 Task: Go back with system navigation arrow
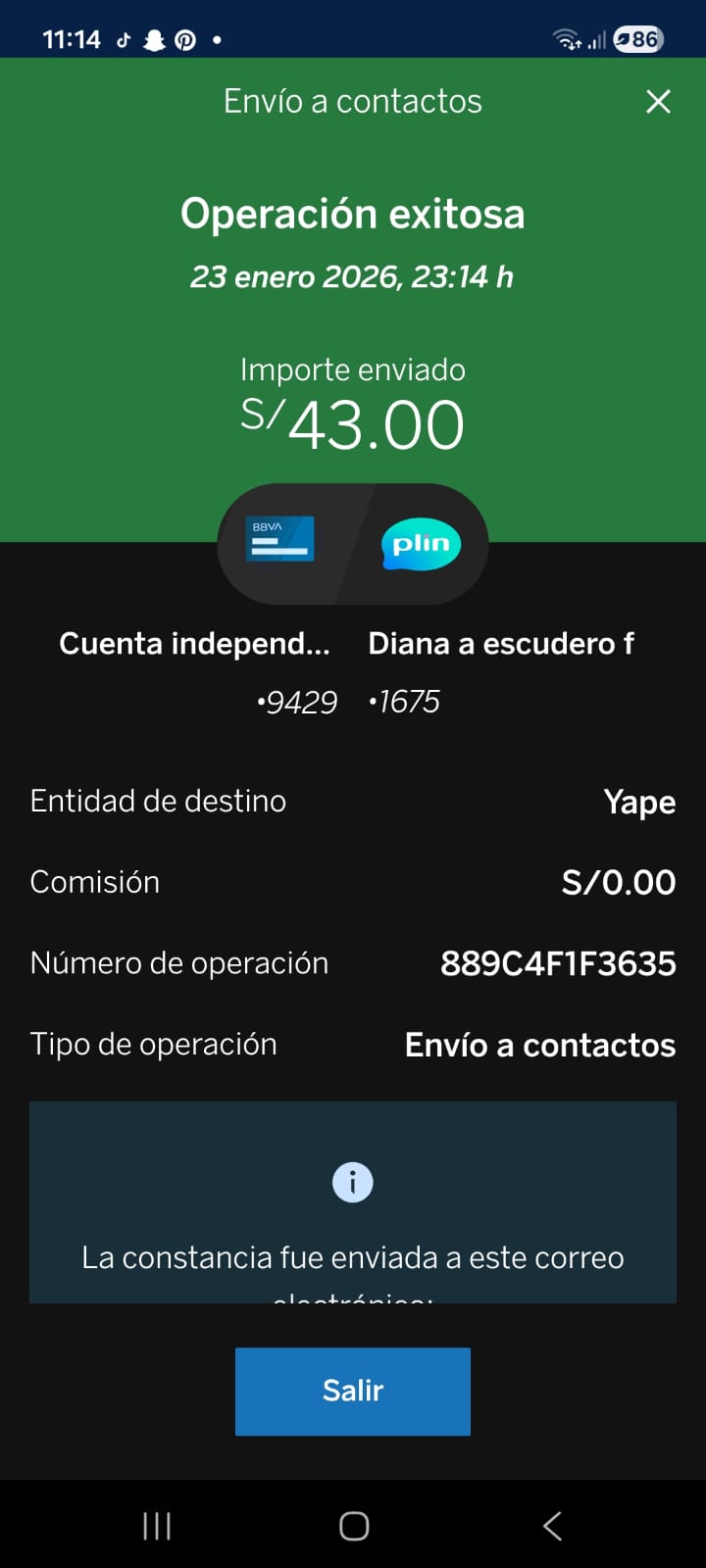tap(552, 1526)
